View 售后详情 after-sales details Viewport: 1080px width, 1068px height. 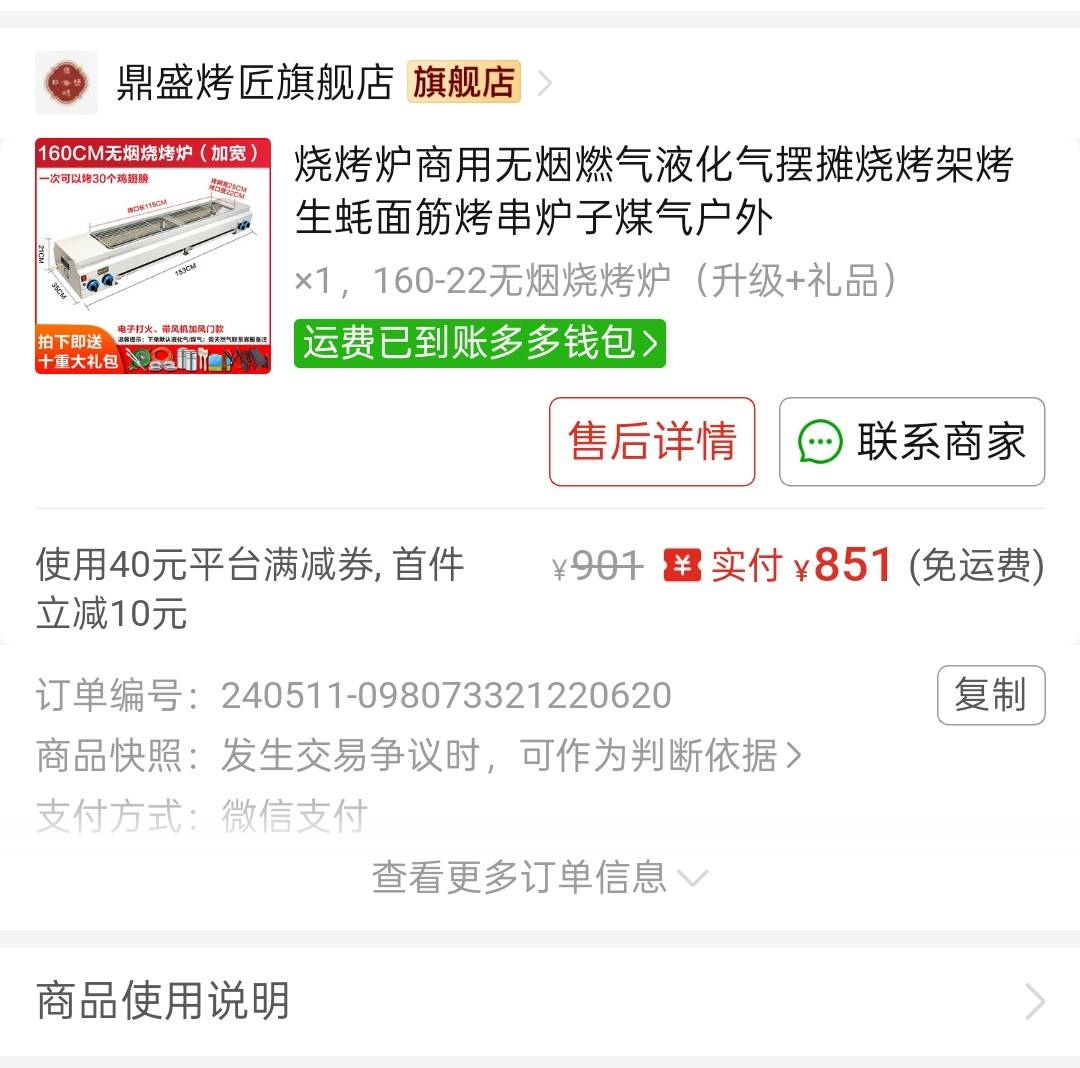click(x=652, y=442)
